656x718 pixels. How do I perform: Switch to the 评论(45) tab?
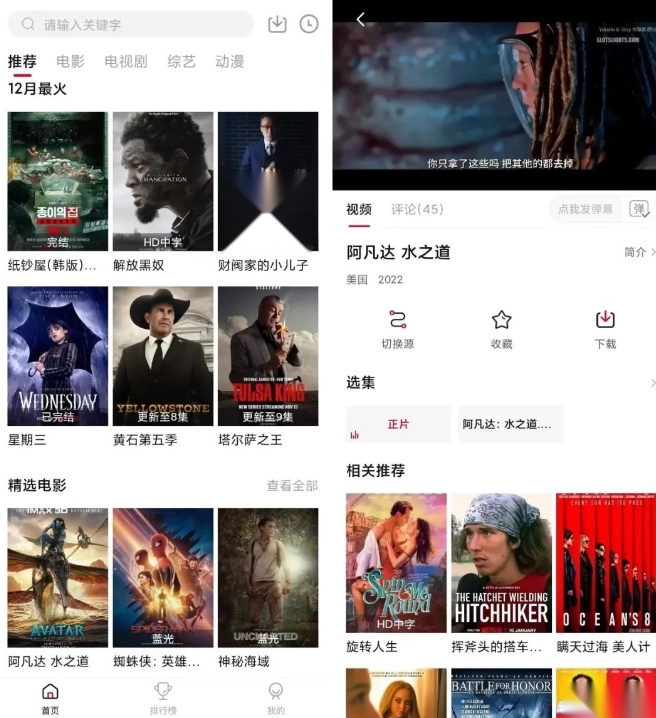pos(417,210)
